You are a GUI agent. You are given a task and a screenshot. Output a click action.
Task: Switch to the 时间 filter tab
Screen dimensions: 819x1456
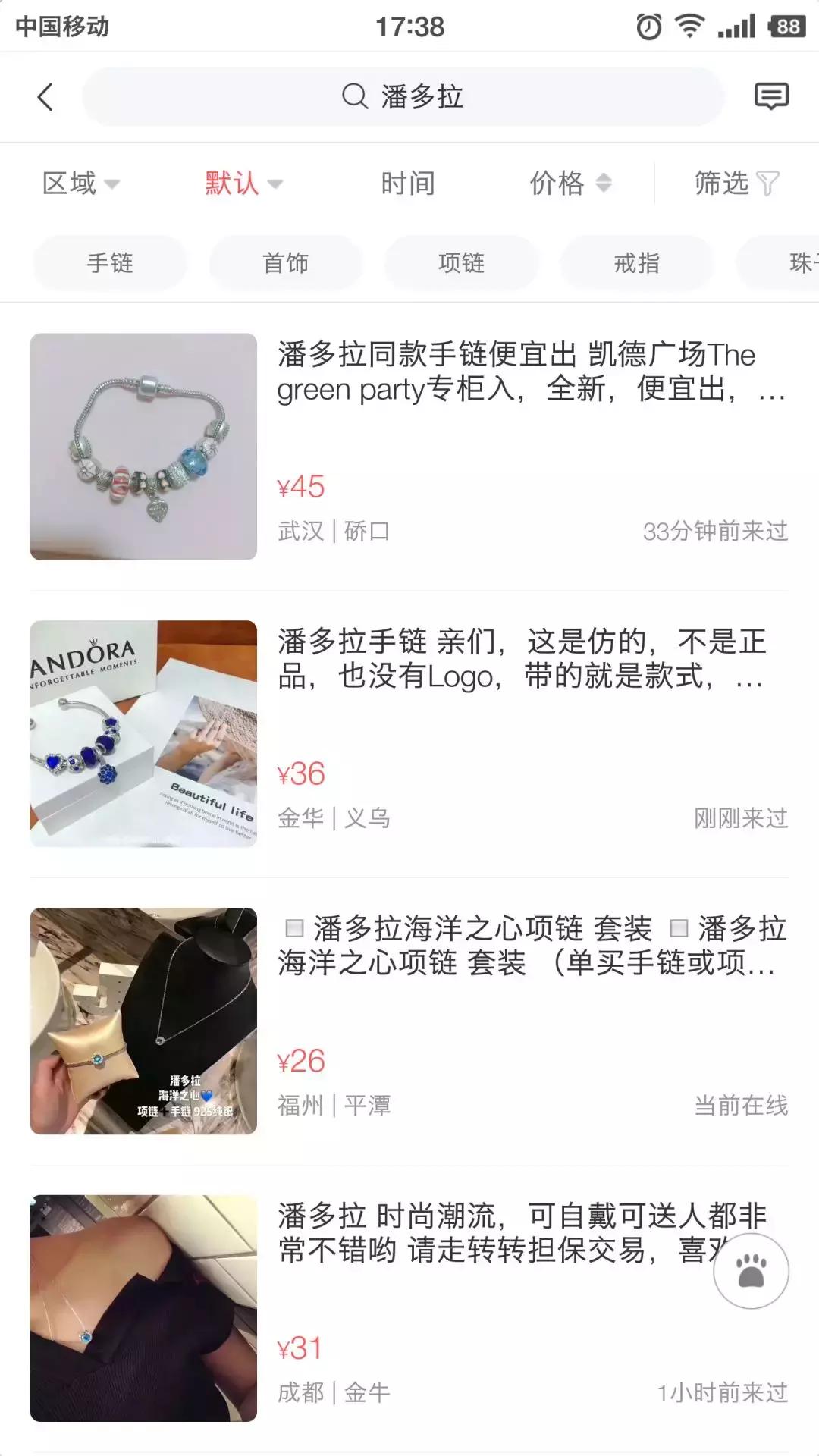[x=407, y=183]
